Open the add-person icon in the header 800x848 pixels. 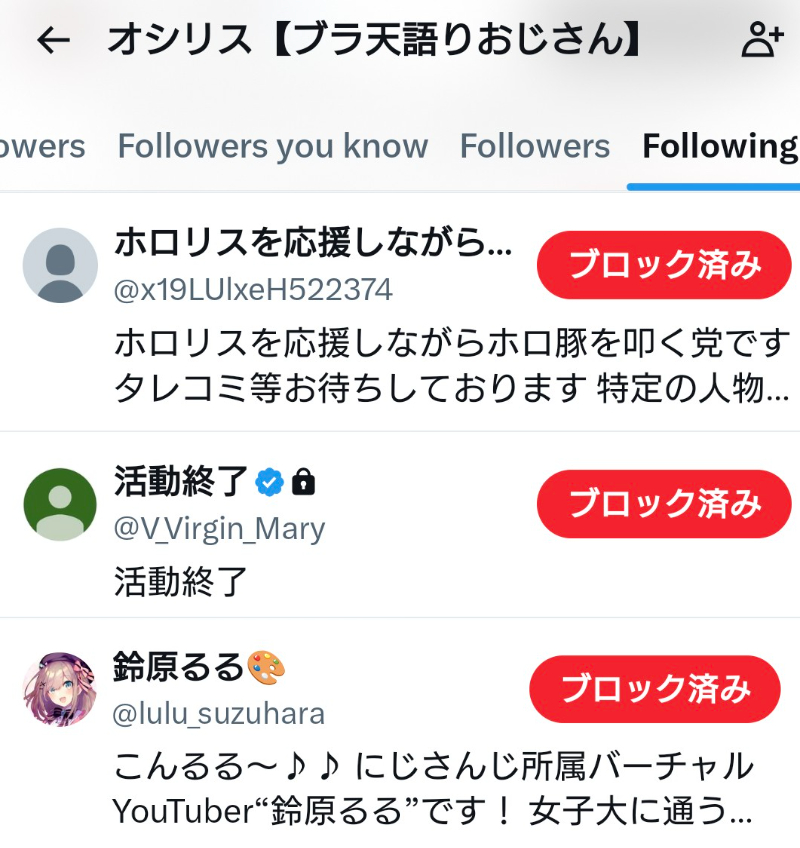point(761,40)
